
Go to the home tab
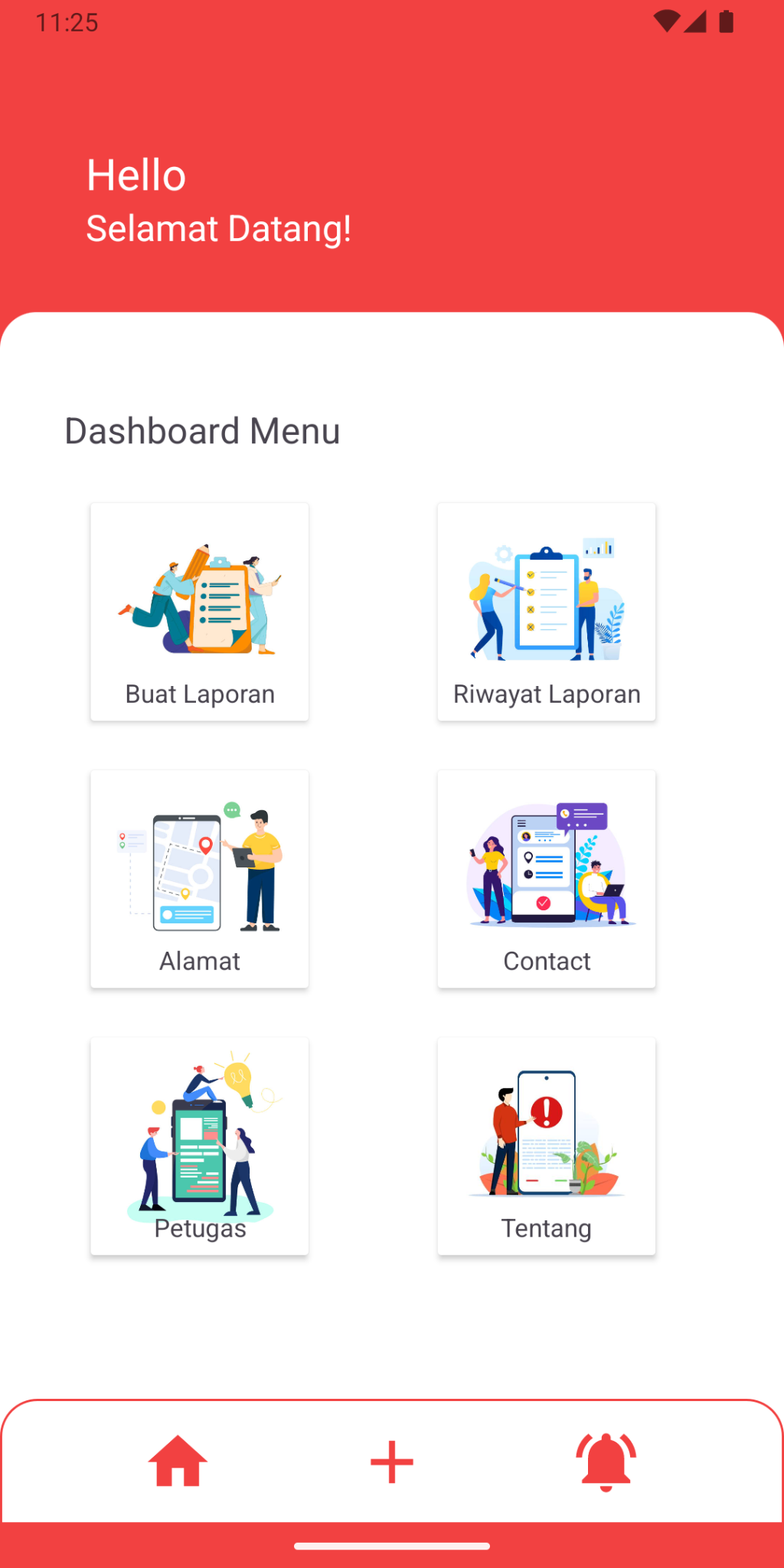(178, 1461)
